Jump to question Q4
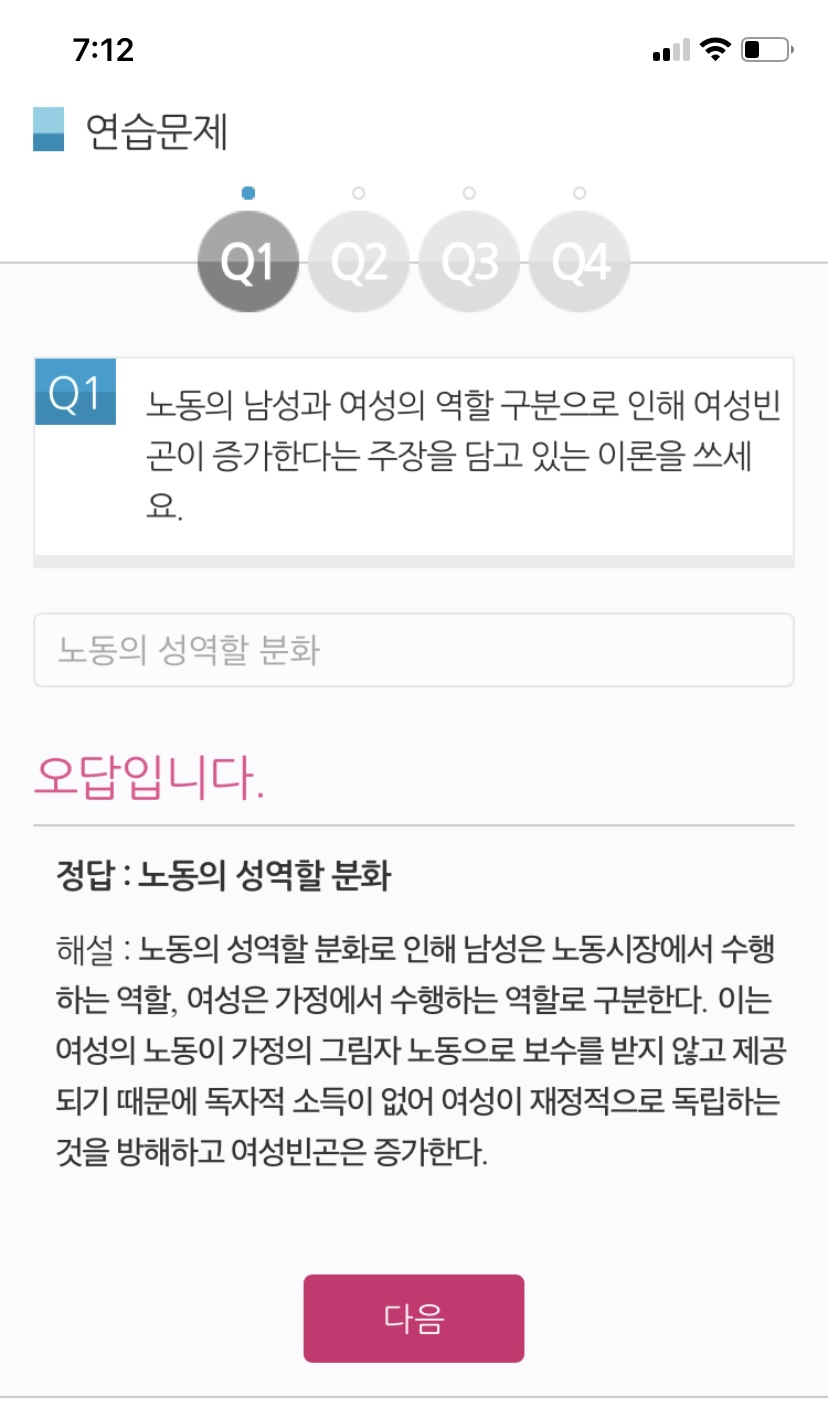The width and height of the screenshot is (828, 1419). click(x=580, y=262)
